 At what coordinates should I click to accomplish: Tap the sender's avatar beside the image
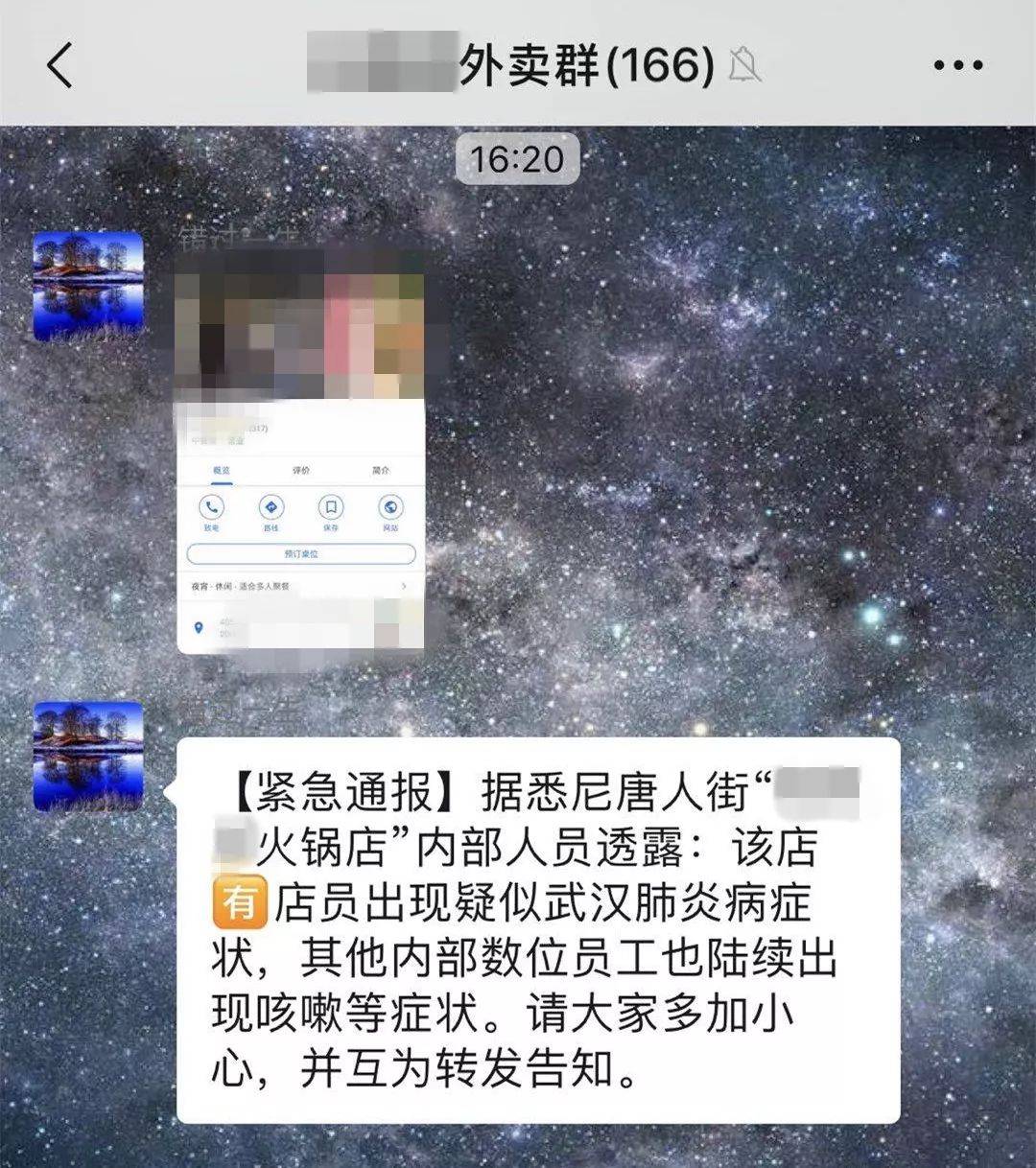pos(88,286)
